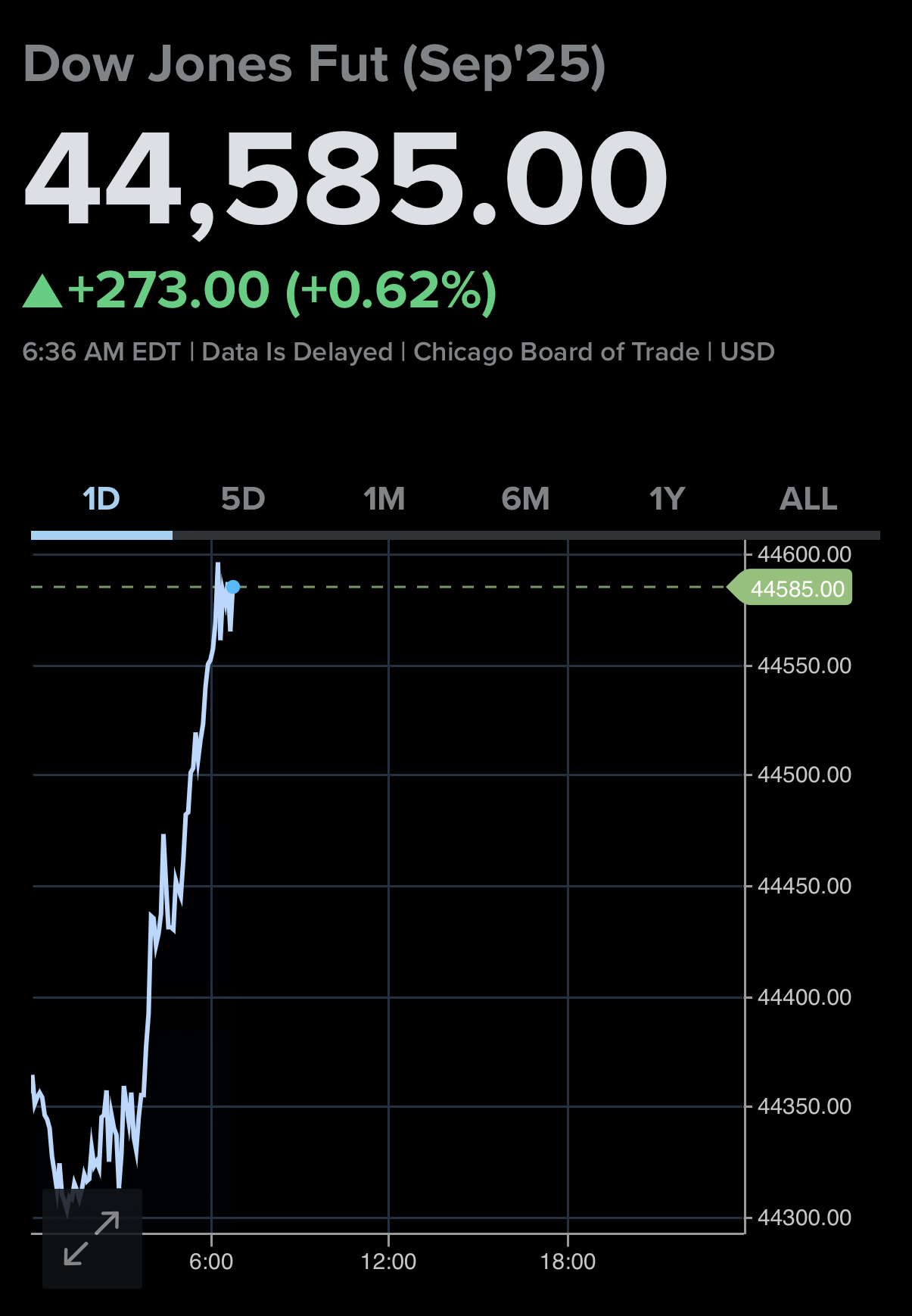The image size is (912, 1316).
Task: Expand the chart to fullscreen
Action: (x=92, y=1238)
